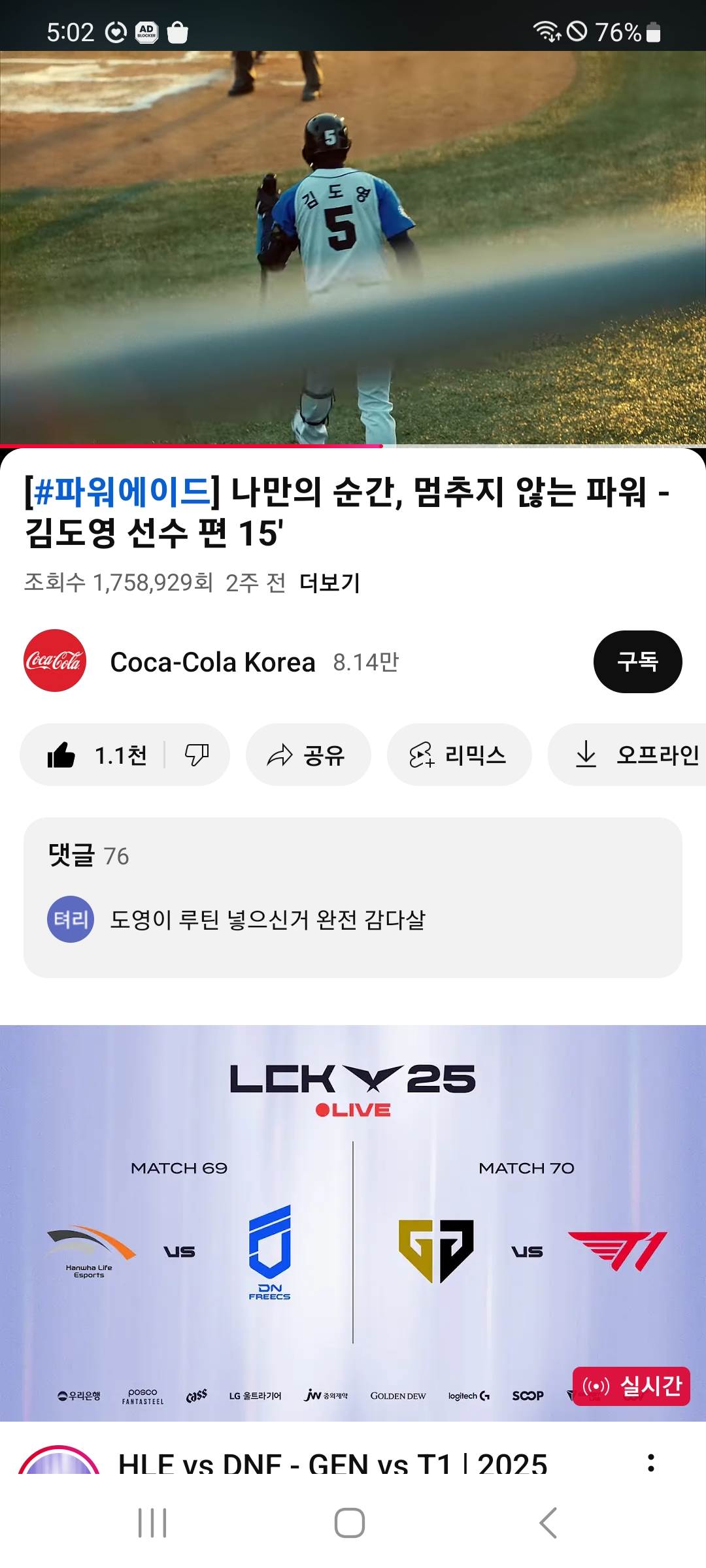The image size is (706, 1568).
Task: Tap the video player showing Kim Do-yeong
Action: (x=353, y=248)
